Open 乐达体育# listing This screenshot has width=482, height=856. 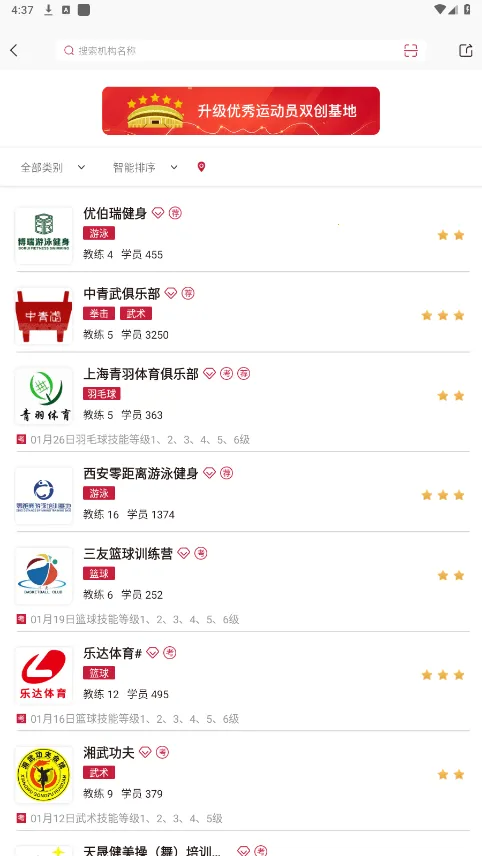click(x=241, y=685)
